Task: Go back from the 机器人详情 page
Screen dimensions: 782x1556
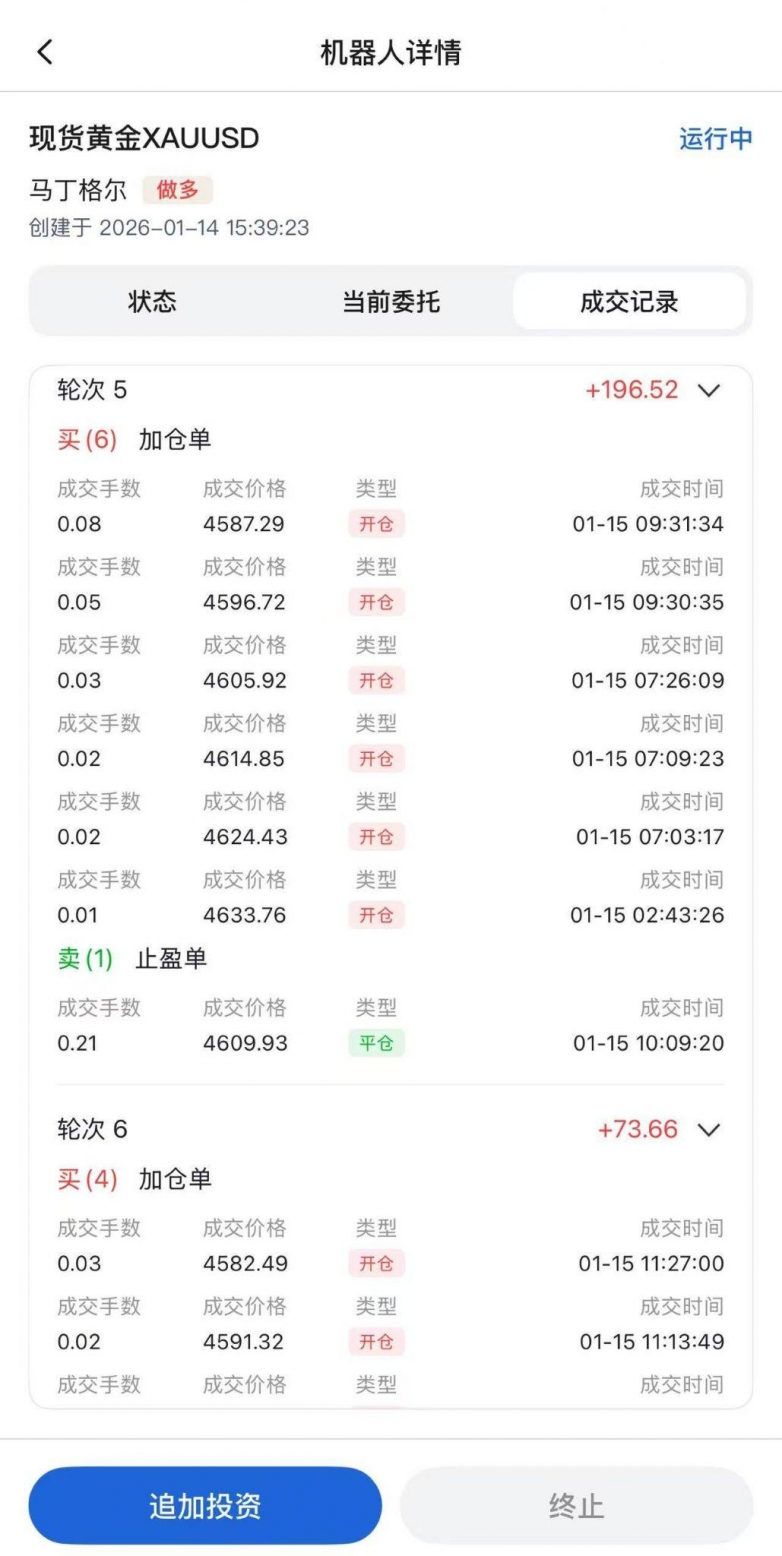Action: (x=45, y=52)
